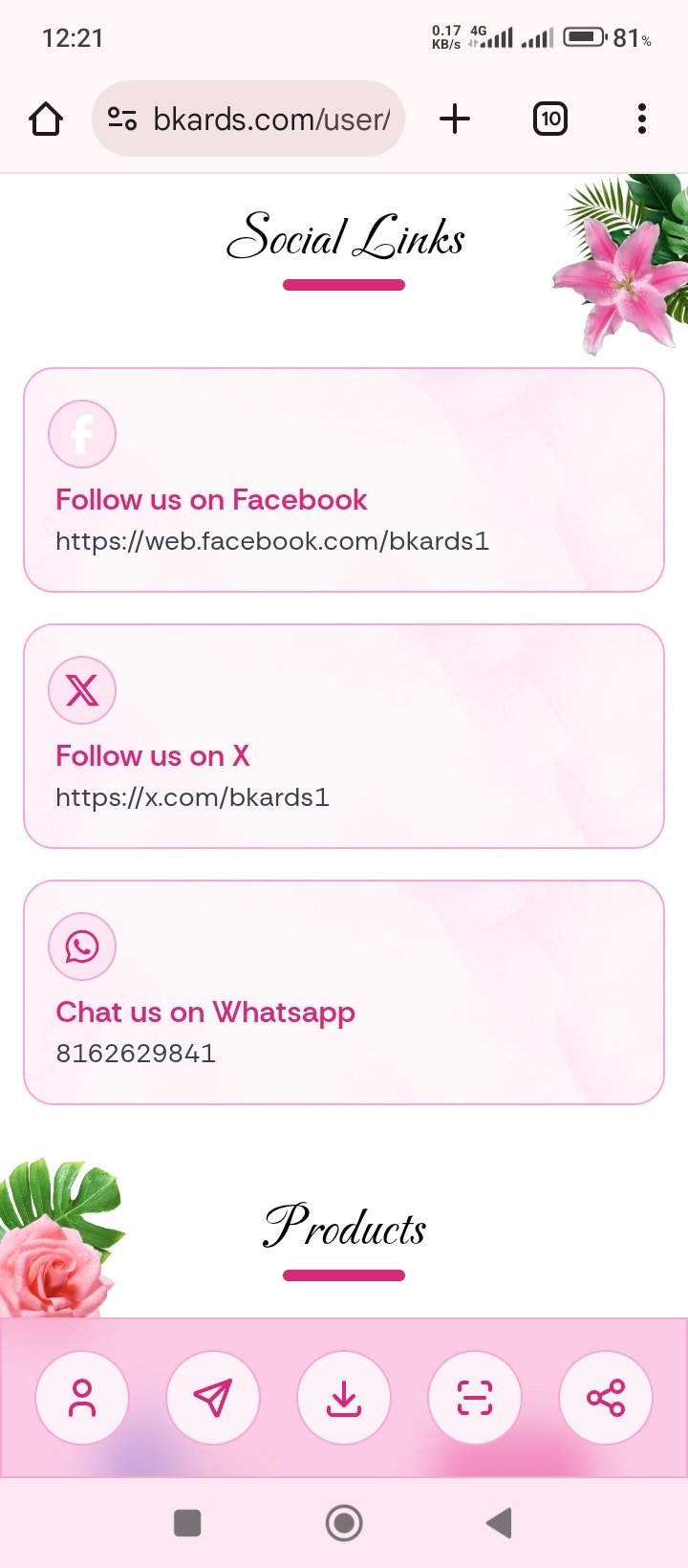Click the WhatsApp icon on the Whatsapp card
This screenshot has width=688, height=1568.
tap(81, 947)
